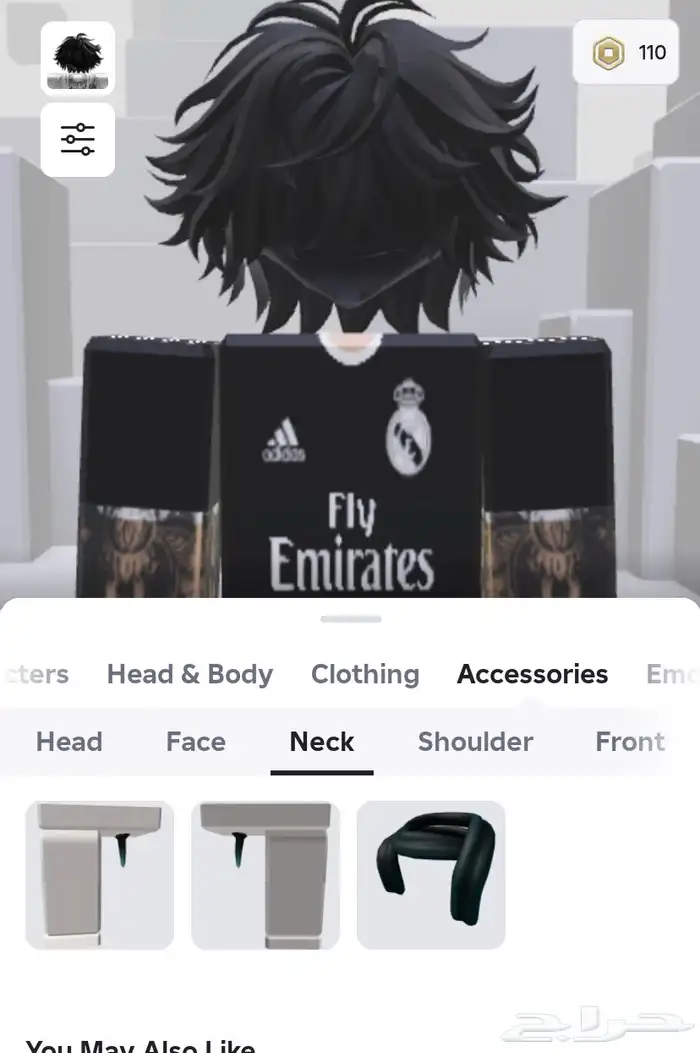
Task: Open the avatar thumbnail button
Action: click(x=78, y=58)
